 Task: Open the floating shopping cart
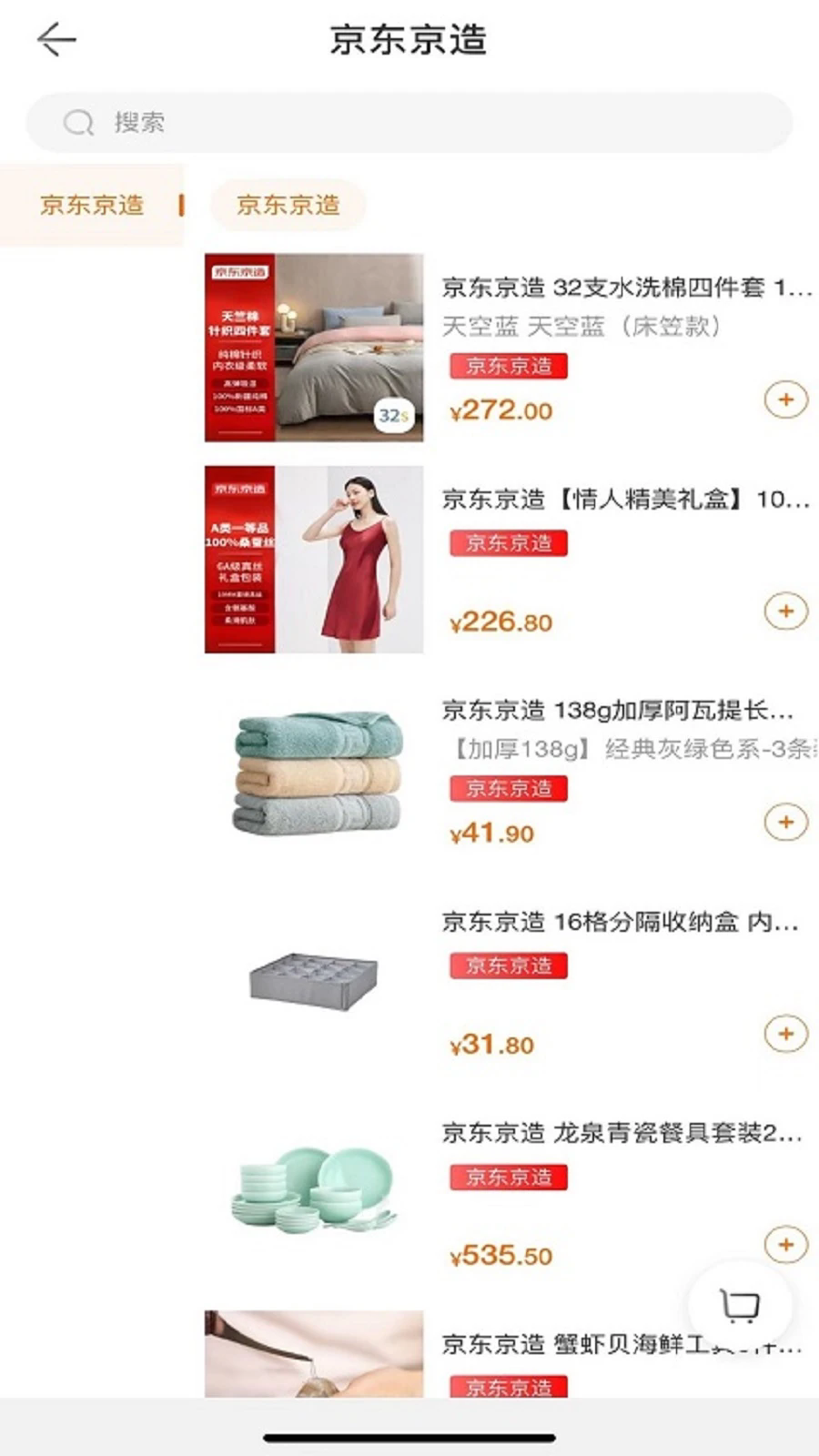pyautogui.click(x=739, y=1306)
